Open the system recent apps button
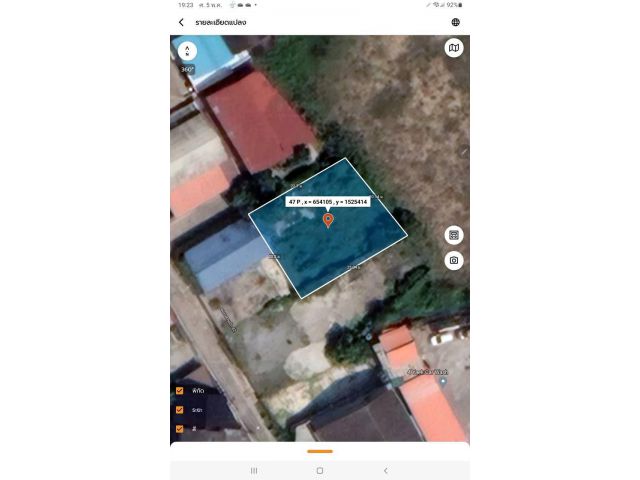The width and height of the screenshot is (640, 480). pyautogui.click(x=254, y=470)
